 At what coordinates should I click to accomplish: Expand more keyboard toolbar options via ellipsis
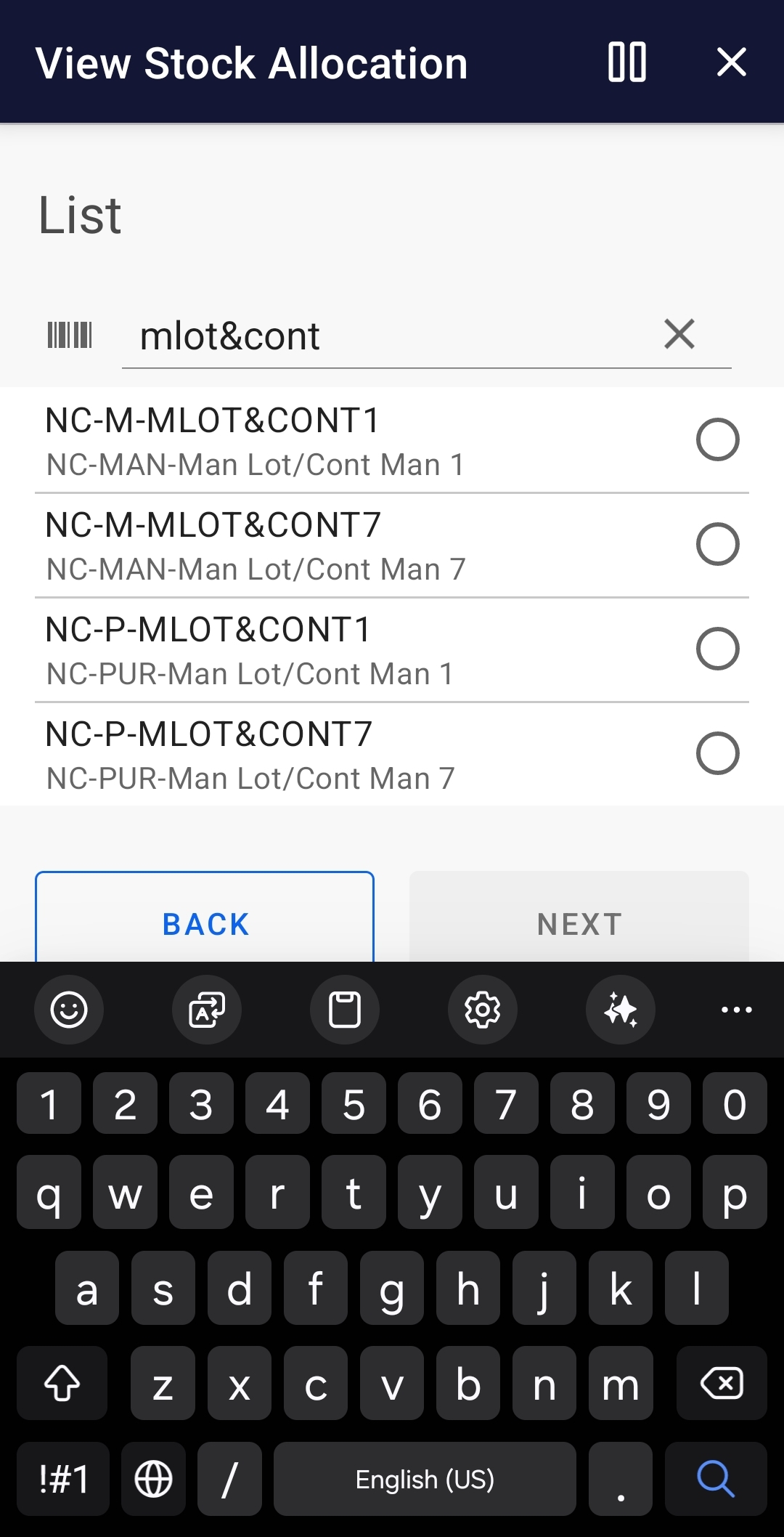(x=736, y=1010)
